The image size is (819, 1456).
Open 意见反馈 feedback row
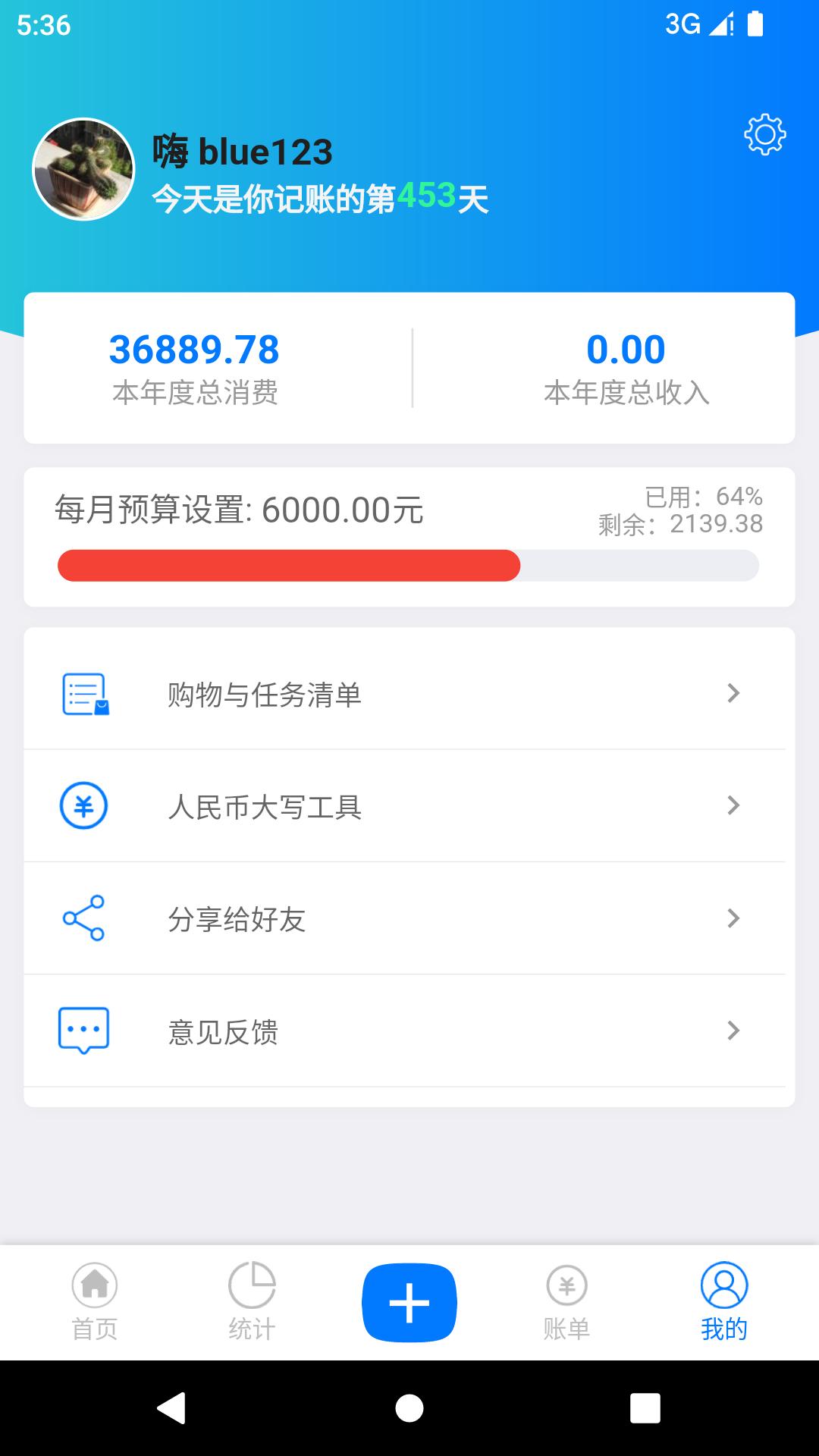coord(409,1031)
